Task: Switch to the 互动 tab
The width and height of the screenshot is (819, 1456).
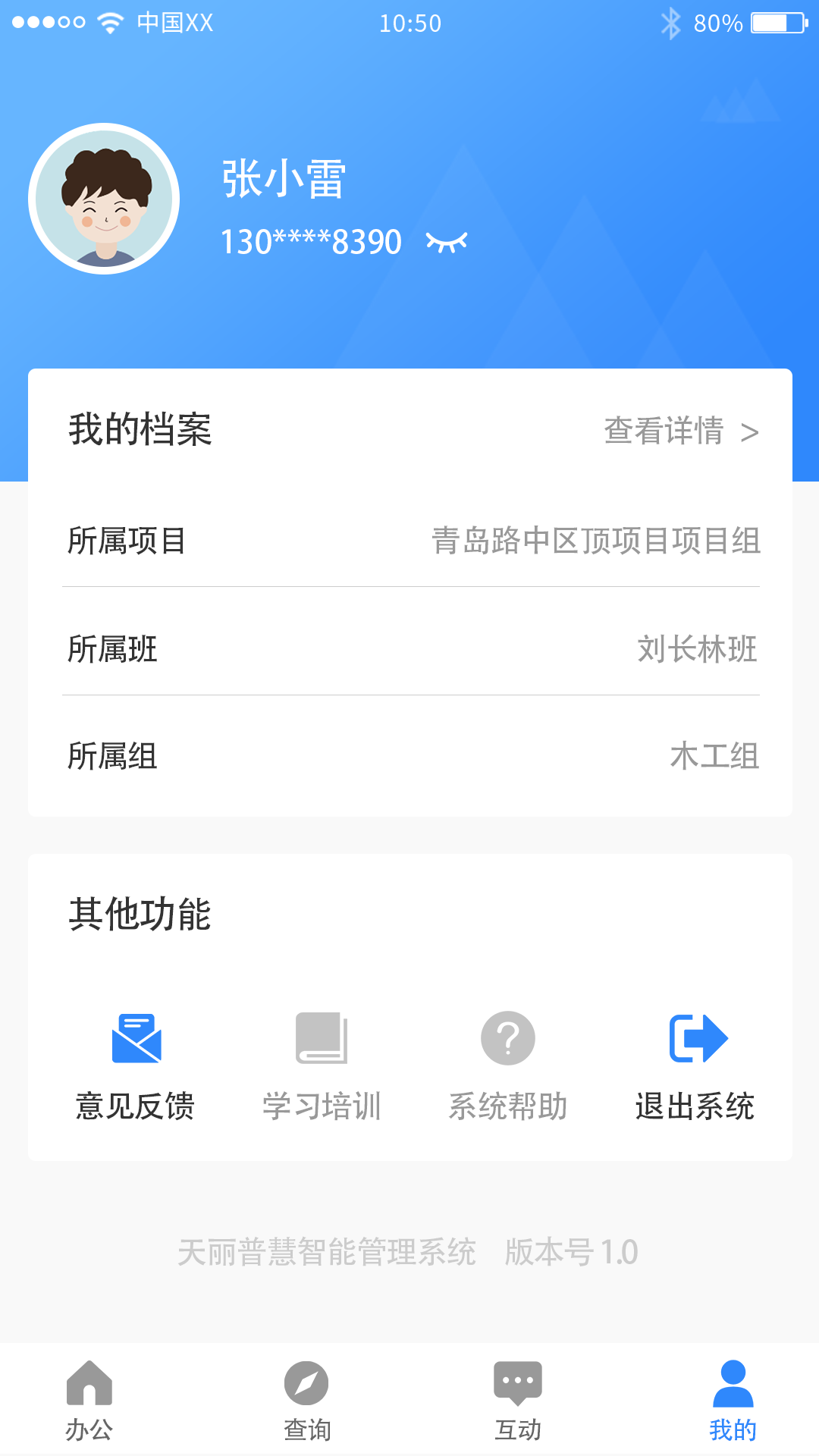Action: (518, 1403)
